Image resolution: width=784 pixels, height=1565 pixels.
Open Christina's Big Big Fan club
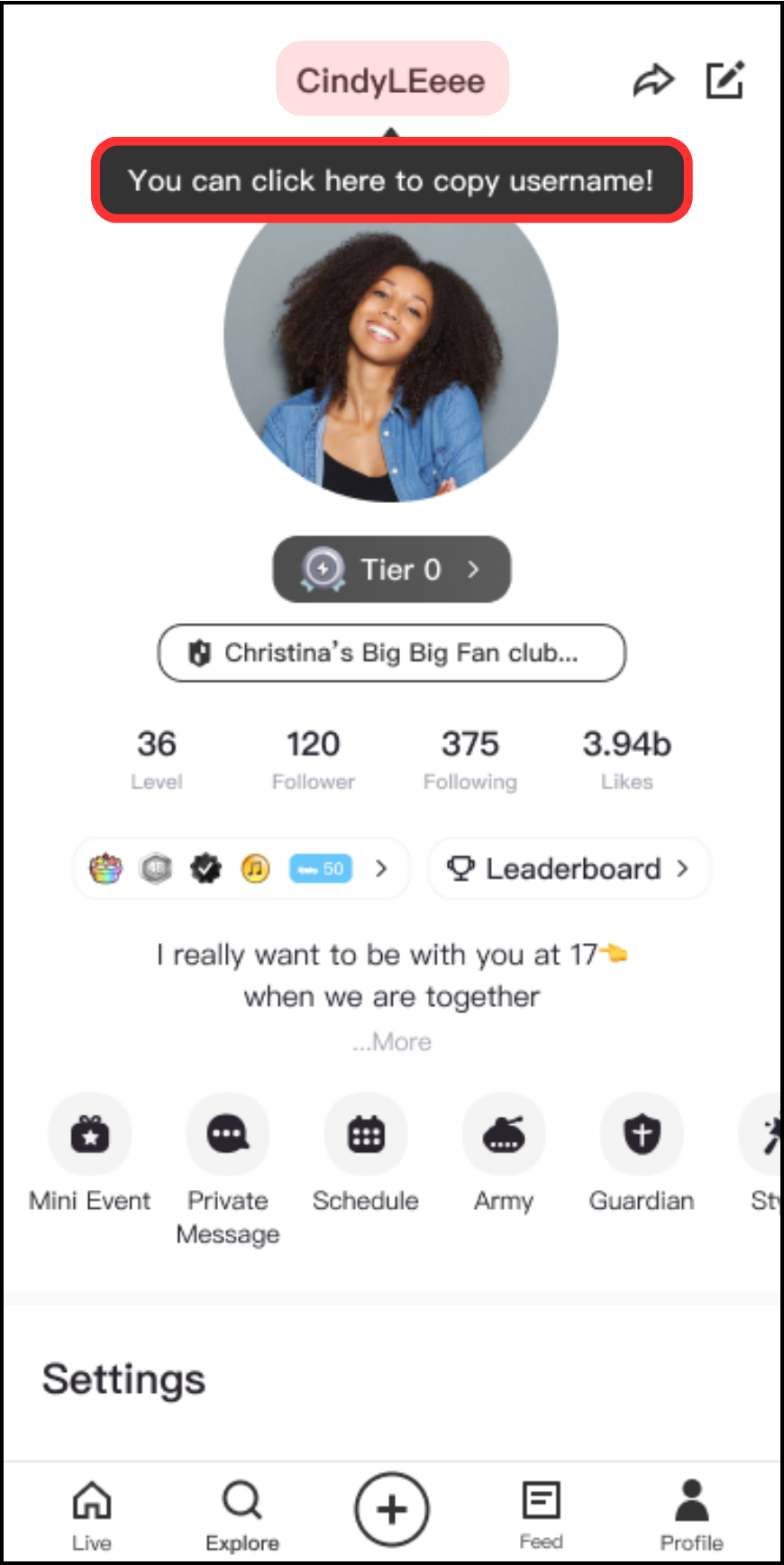point(392,653)
